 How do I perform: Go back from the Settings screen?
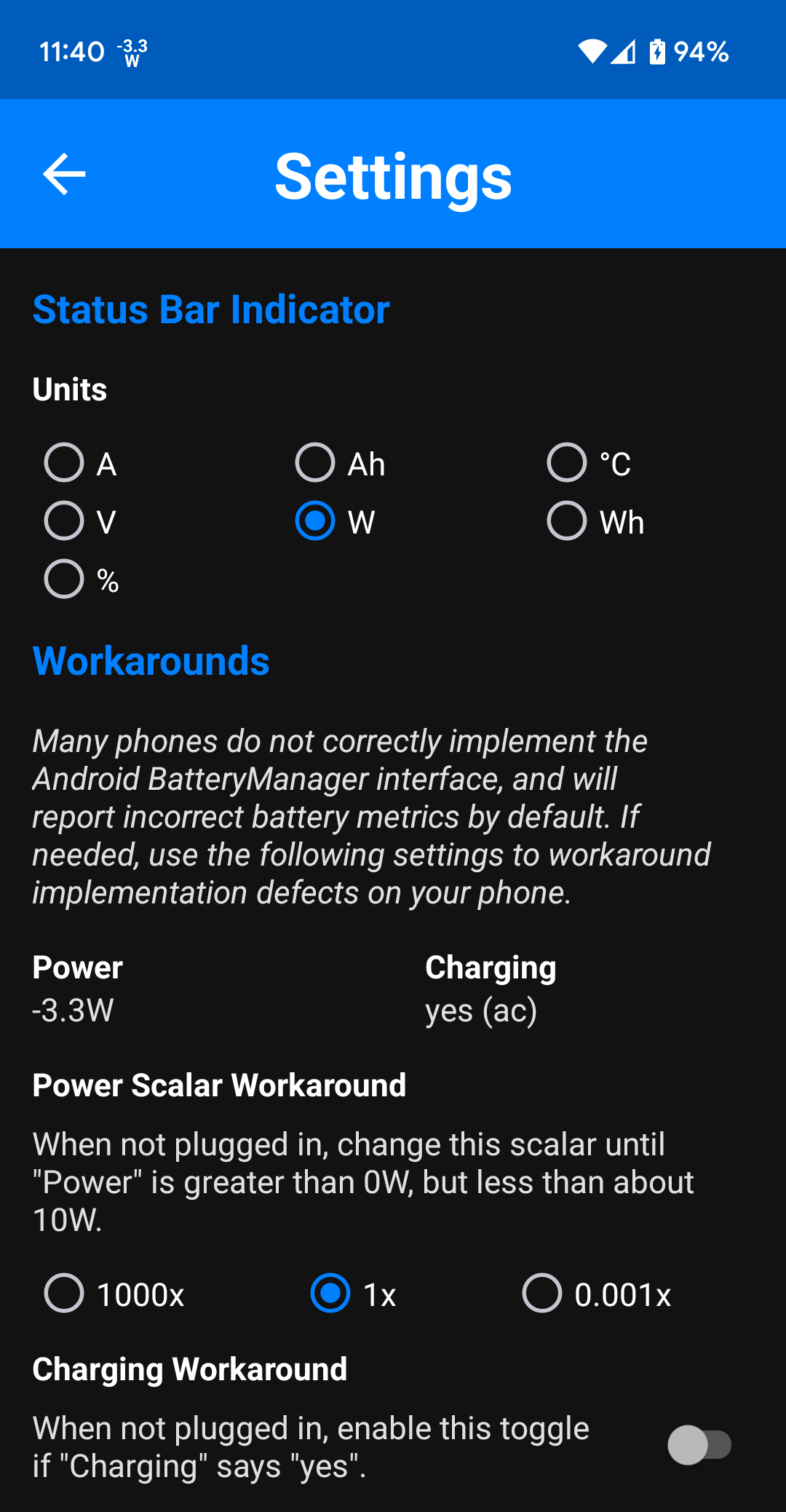(65, 175)
